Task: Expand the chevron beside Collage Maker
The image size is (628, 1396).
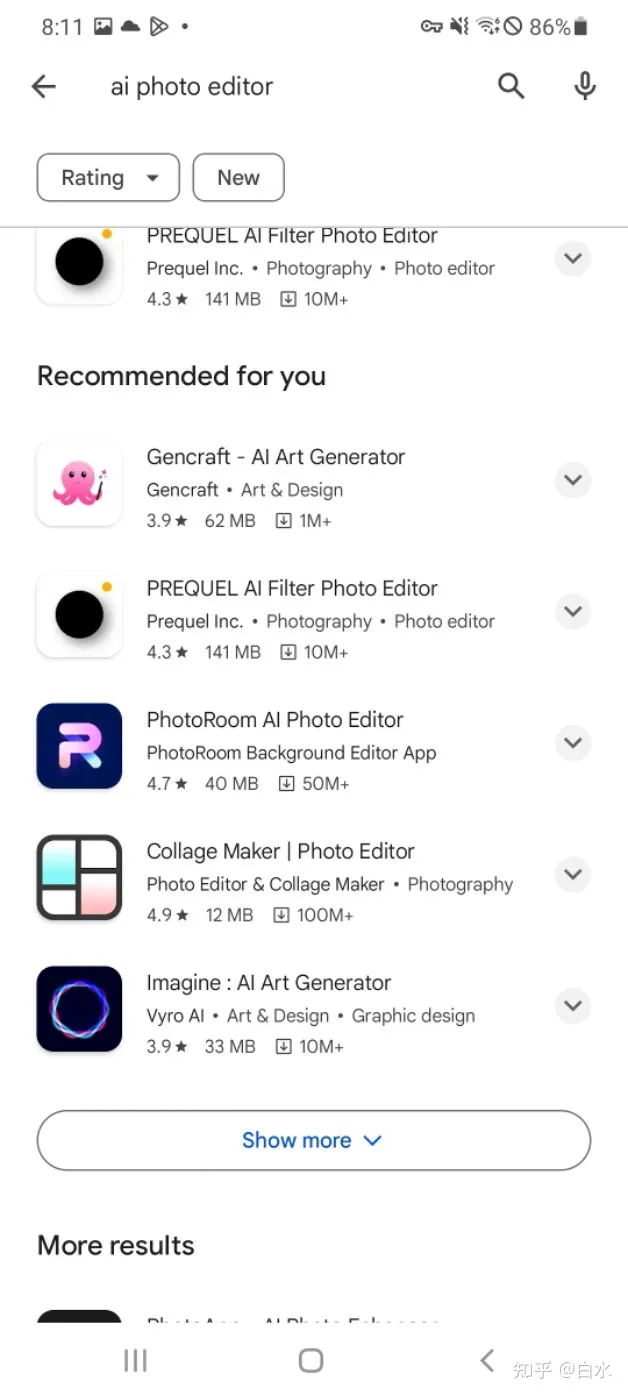Action: point(573,874)
